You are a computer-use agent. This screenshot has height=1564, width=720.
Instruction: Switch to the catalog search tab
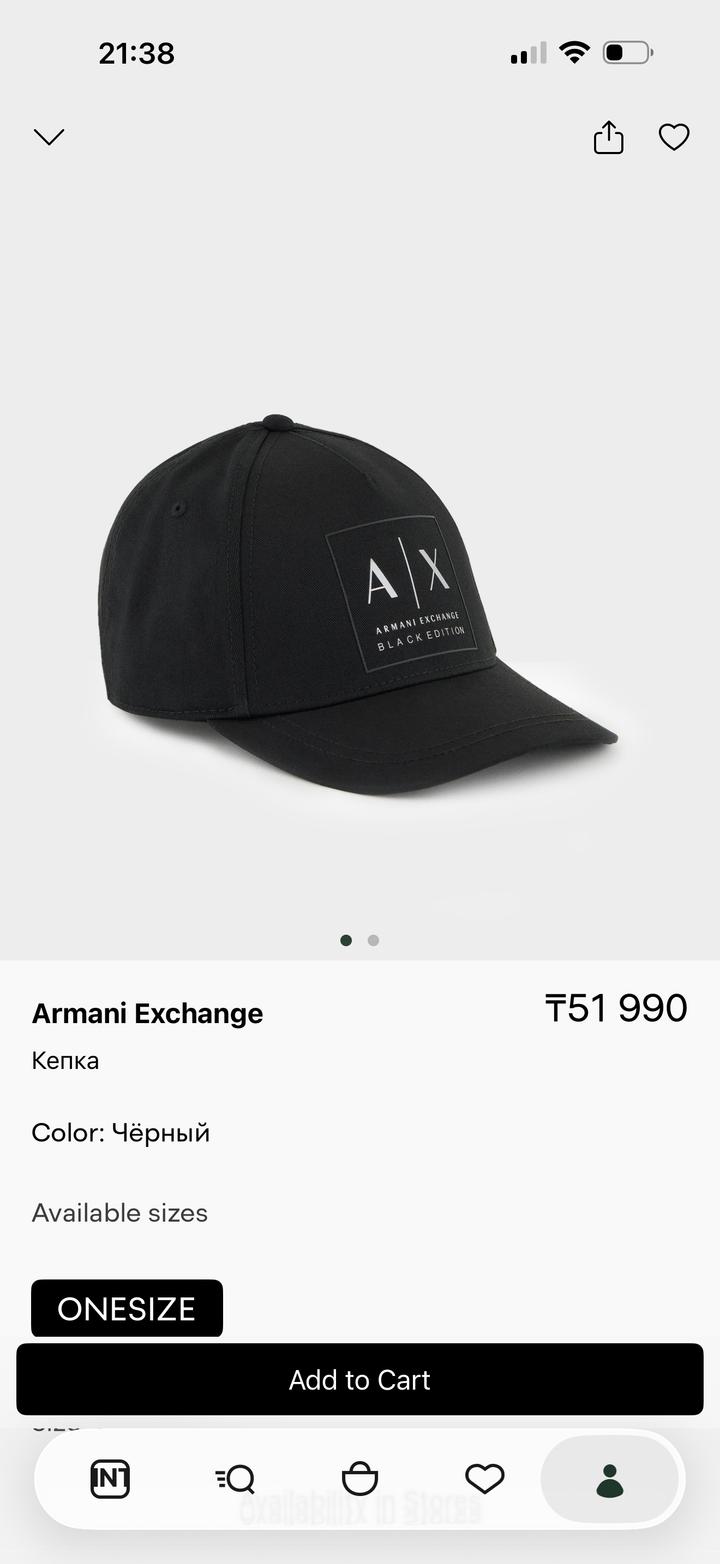pos(235,1479)
